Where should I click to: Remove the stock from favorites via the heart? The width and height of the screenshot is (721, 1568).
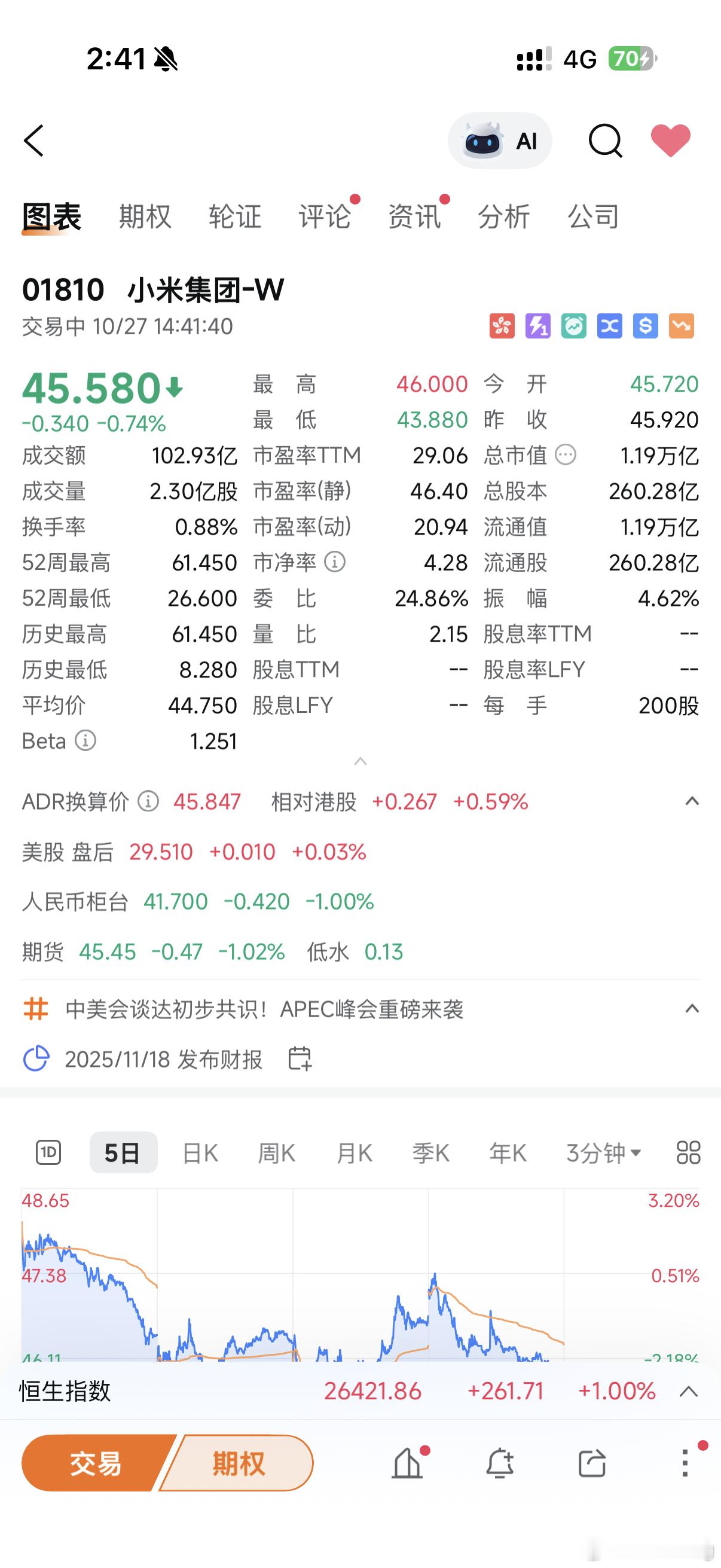[x=671, y=140]
